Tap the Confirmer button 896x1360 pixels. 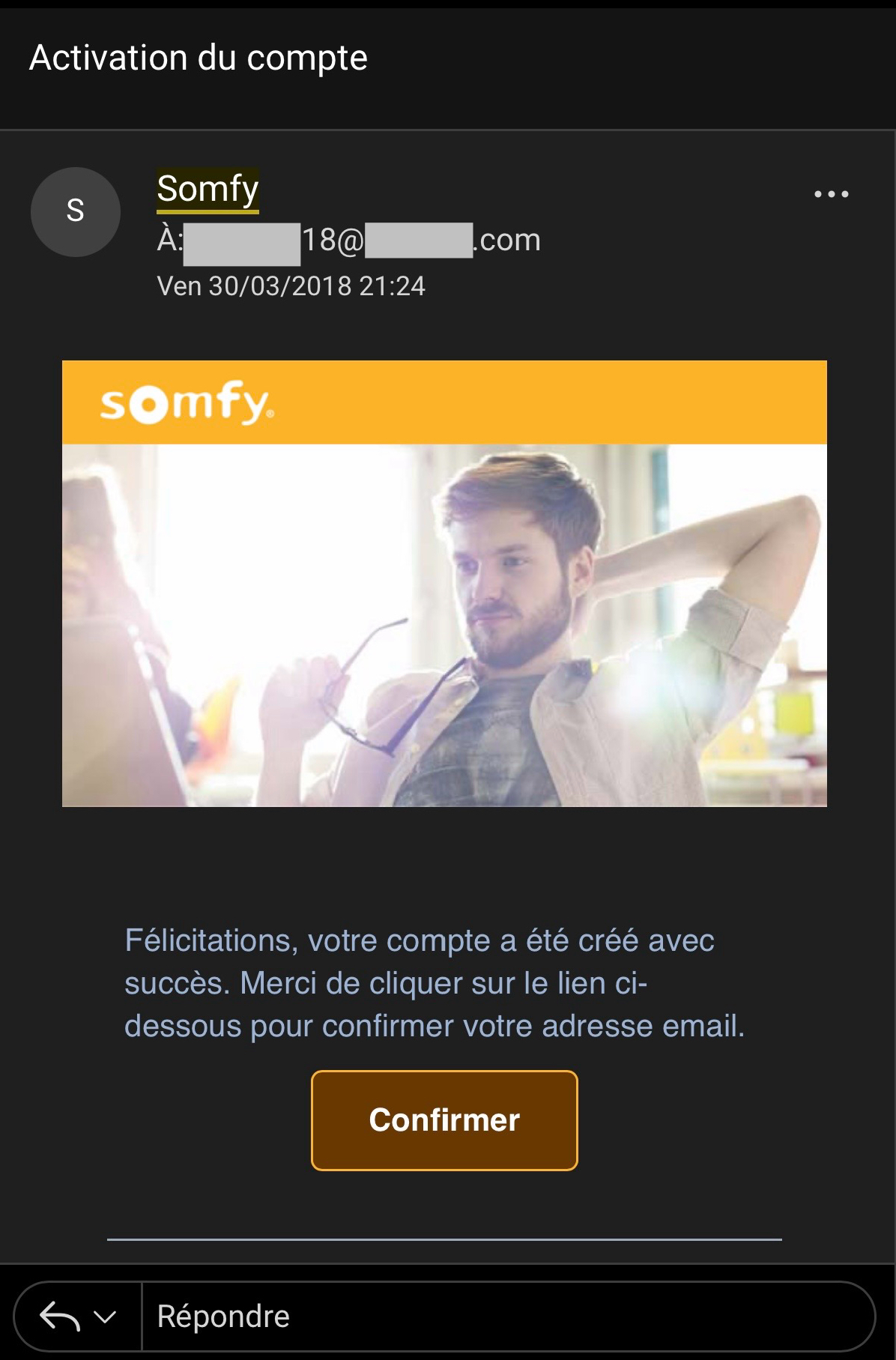444,1120
